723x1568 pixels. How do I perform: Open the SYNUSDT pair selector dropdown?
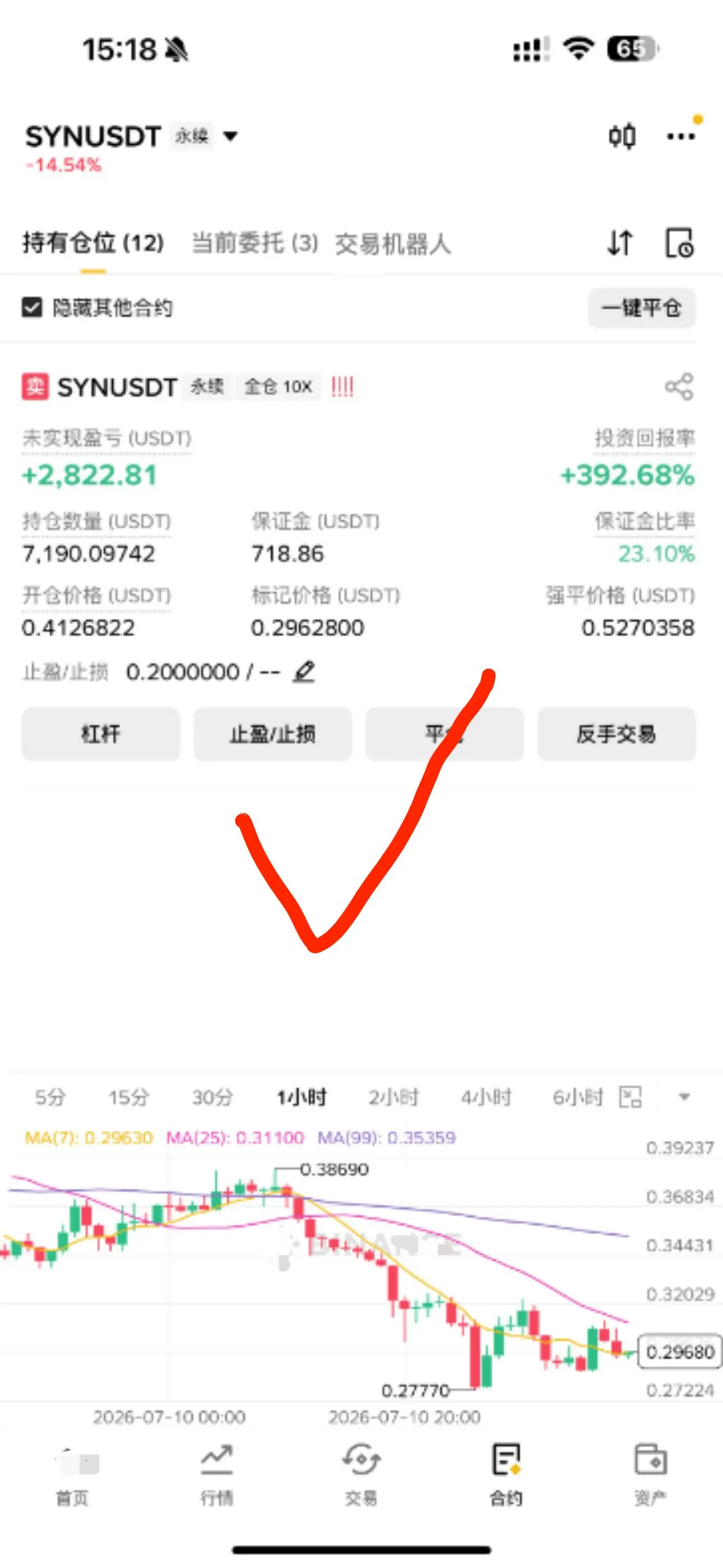pos(230,136)
